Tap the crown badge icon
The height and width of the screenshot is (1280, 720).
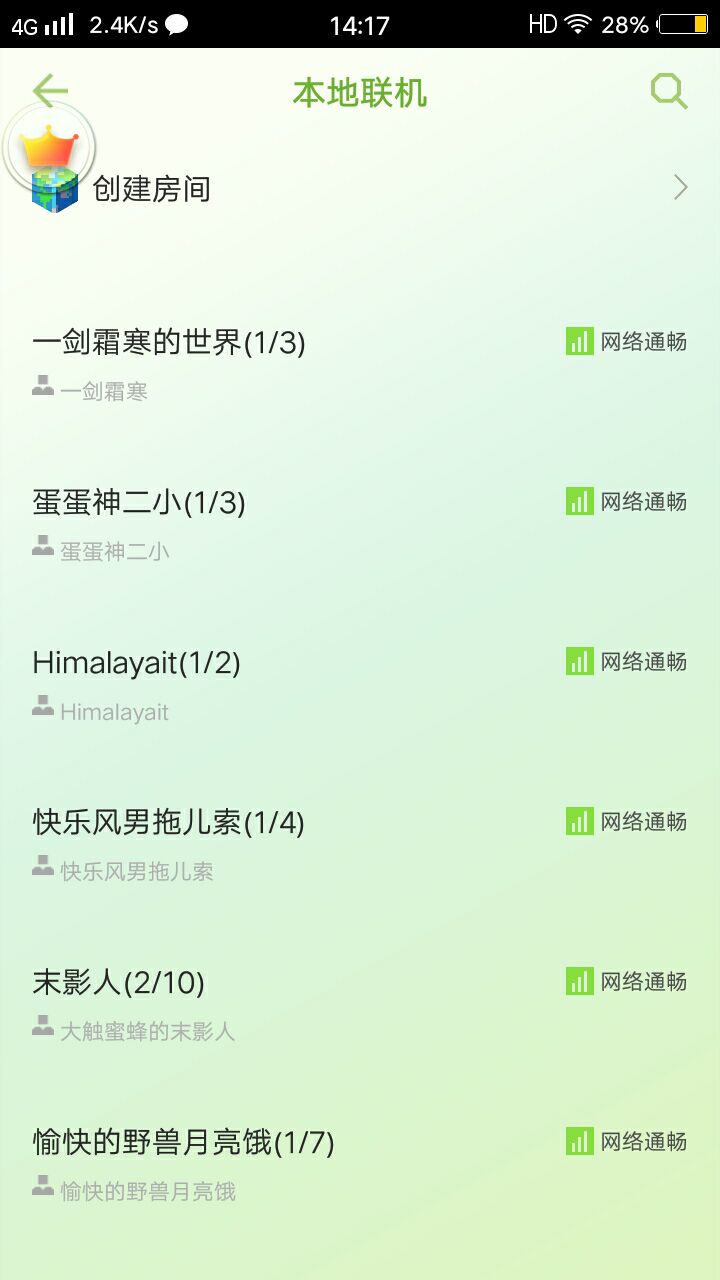(x=50, y=145)
